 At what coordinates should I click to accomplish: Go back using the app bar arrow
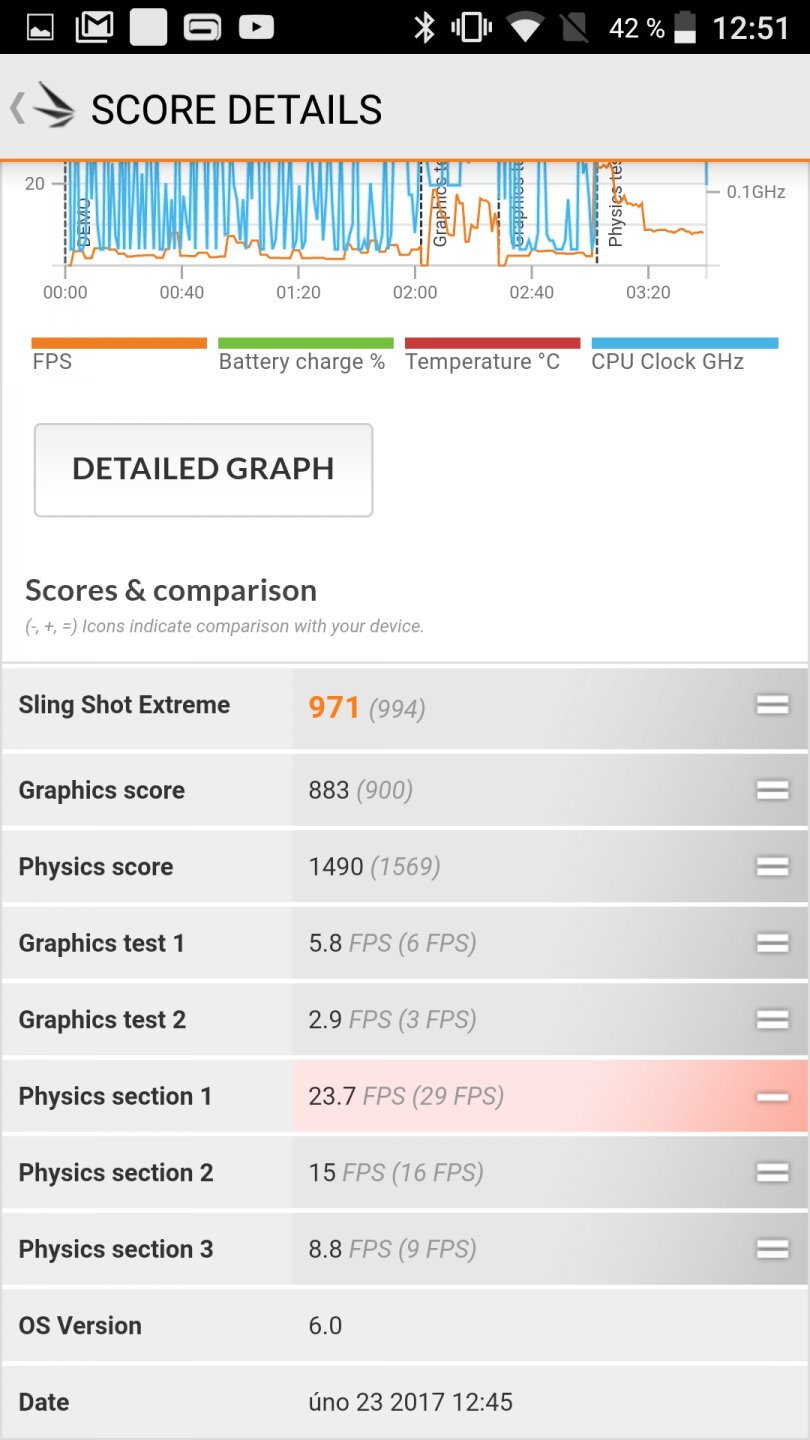coord(18,108)
